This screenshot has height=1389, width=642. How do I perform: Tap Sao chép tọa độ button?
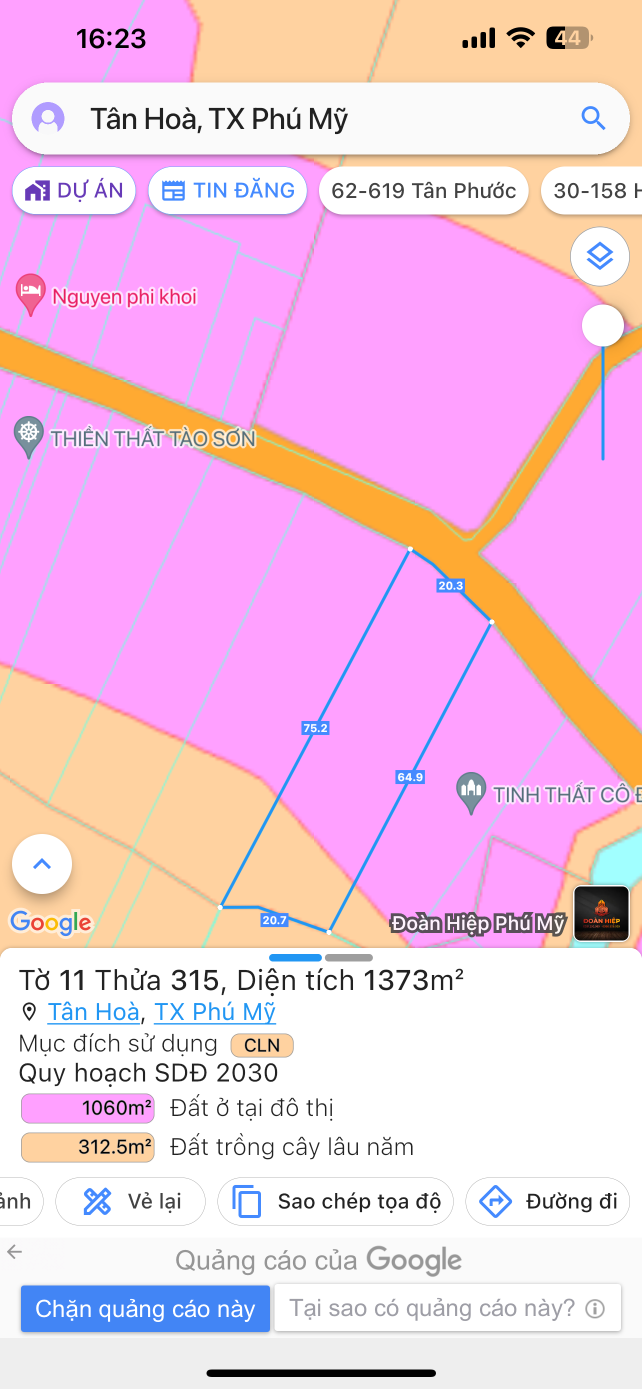click(x=335, y=1201)
